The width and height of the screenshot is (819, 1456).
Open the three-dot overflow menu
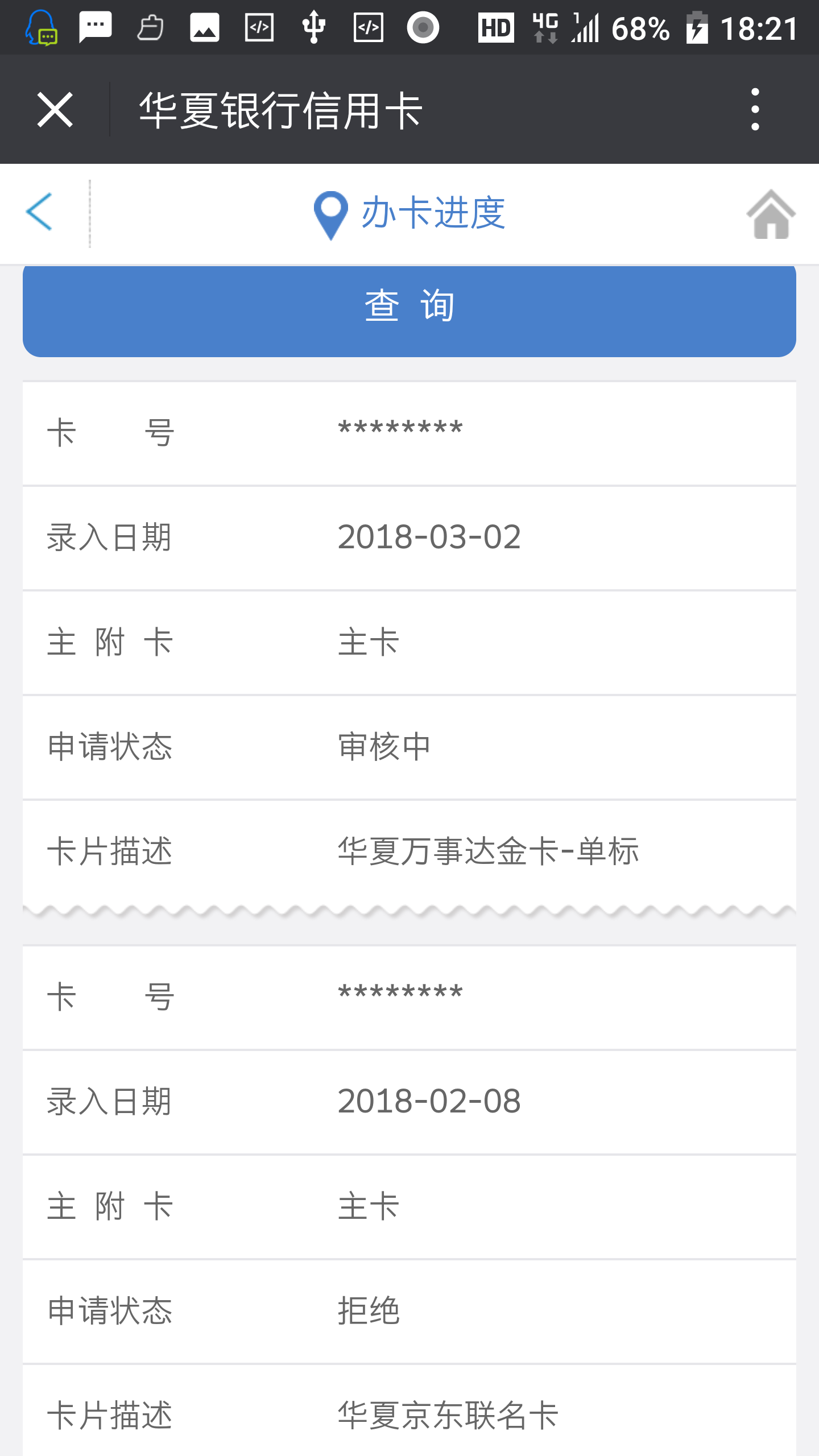755,109
